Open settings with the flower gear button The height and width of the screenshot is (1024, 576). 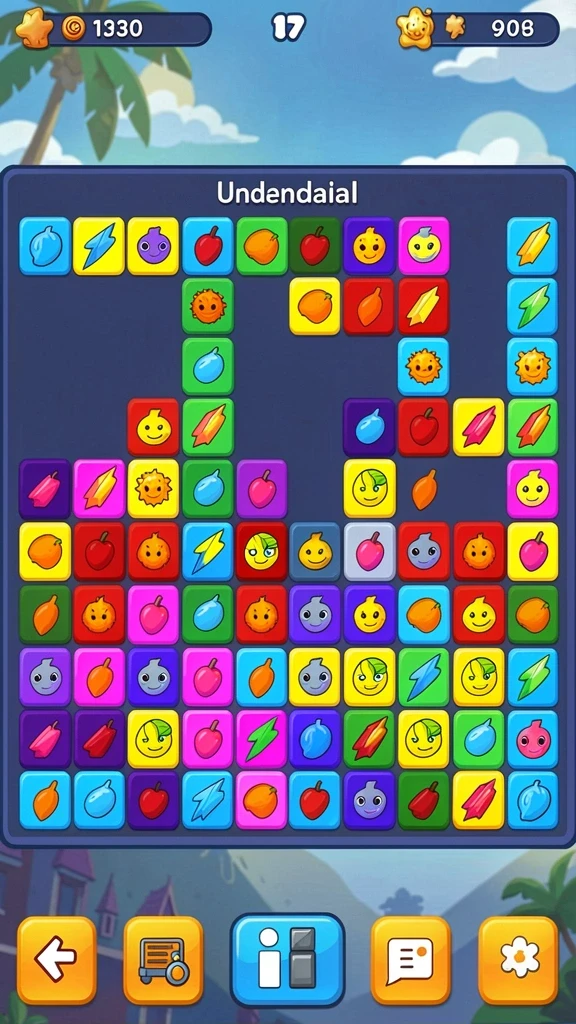(x=519, y=959)
